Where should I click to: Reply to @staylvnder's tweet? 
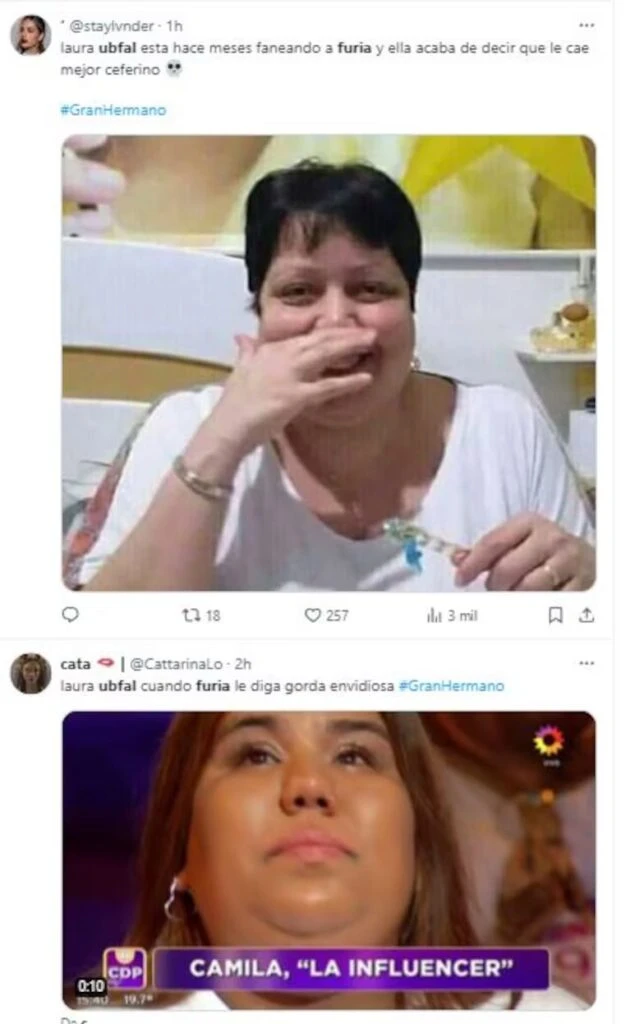70,615
